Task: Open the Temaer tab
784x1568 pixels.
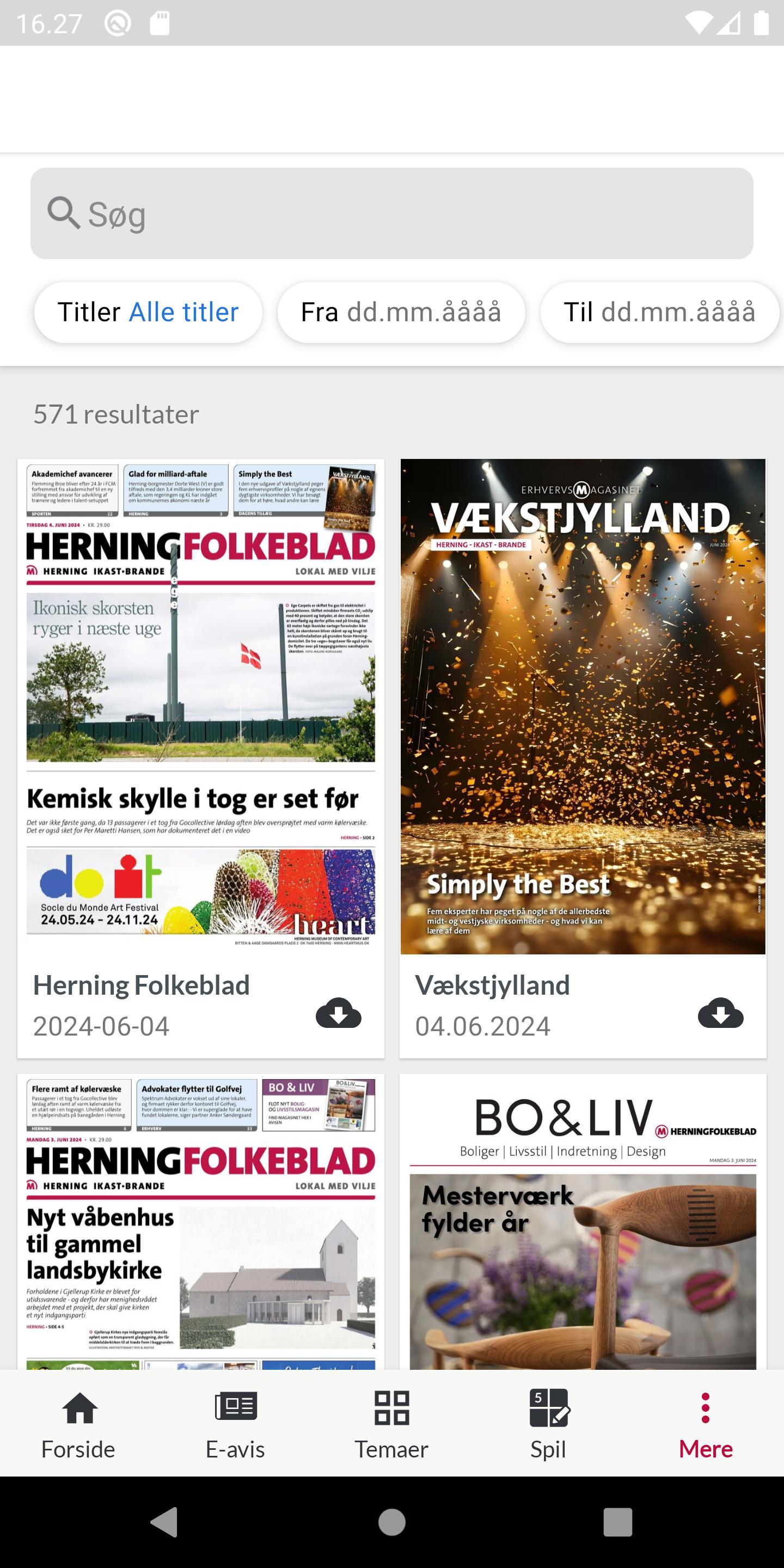Action: point(392,1424)
